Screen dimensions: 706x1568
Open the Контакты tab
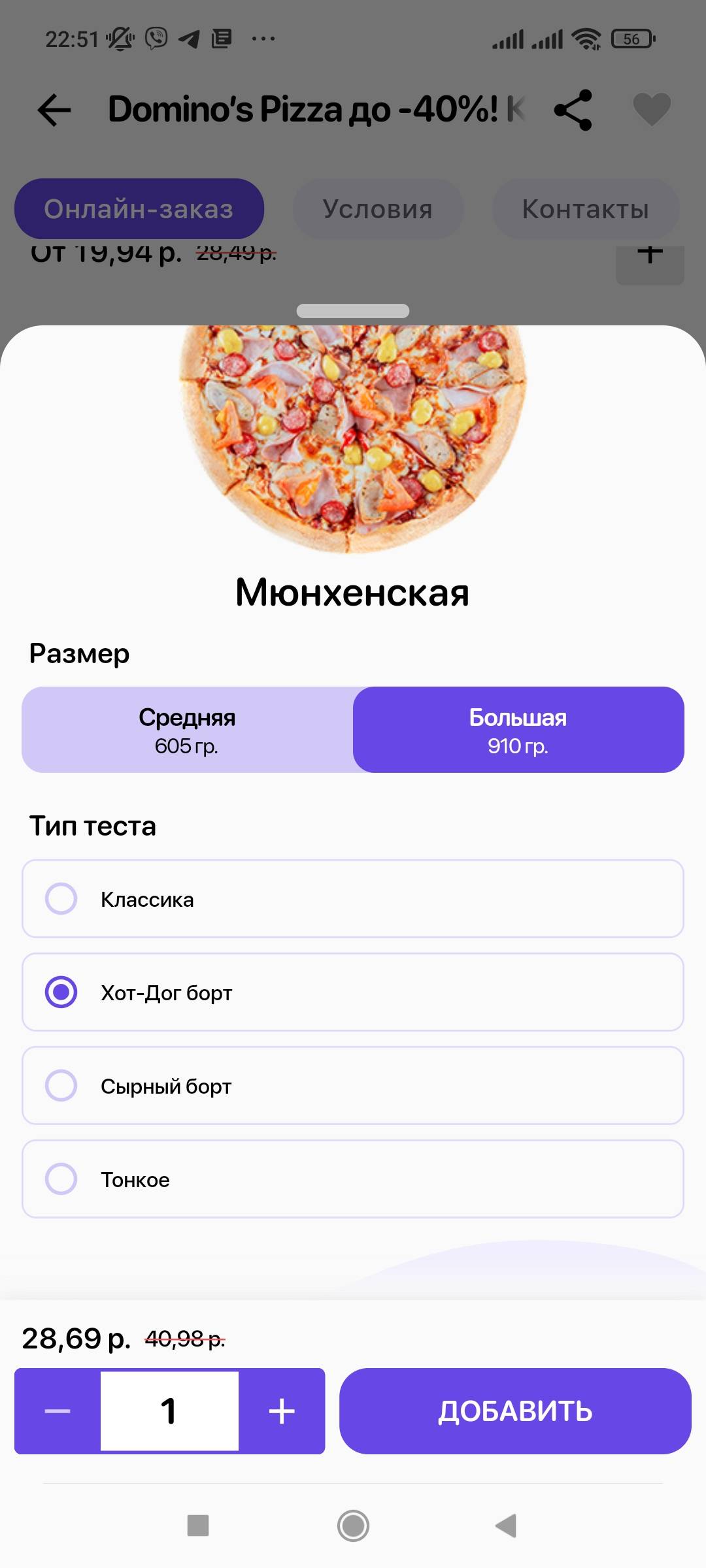pyautogui.click(x=585, y=209)
